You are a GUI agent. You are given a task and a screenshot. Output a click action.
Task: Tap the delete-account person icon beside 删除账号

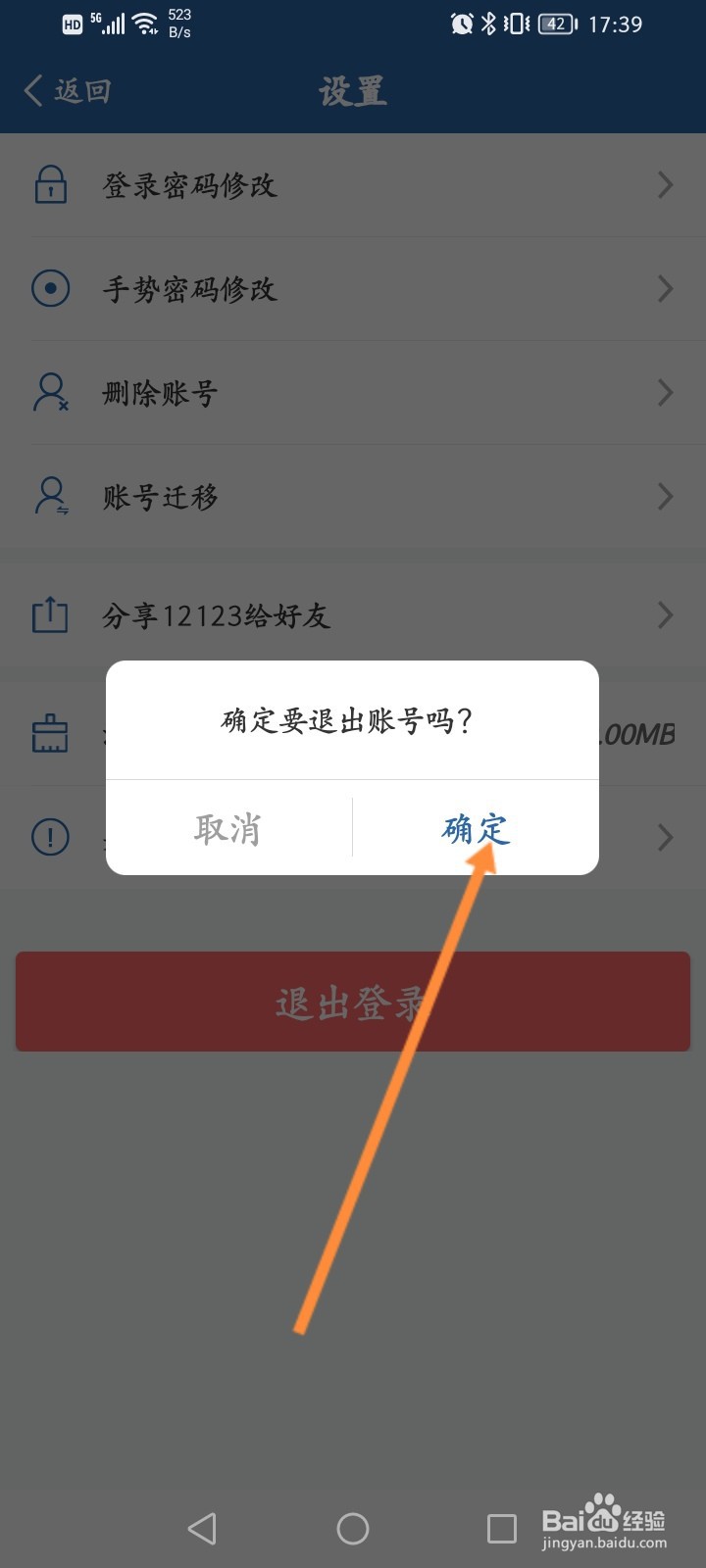click(x=51, y=393)
